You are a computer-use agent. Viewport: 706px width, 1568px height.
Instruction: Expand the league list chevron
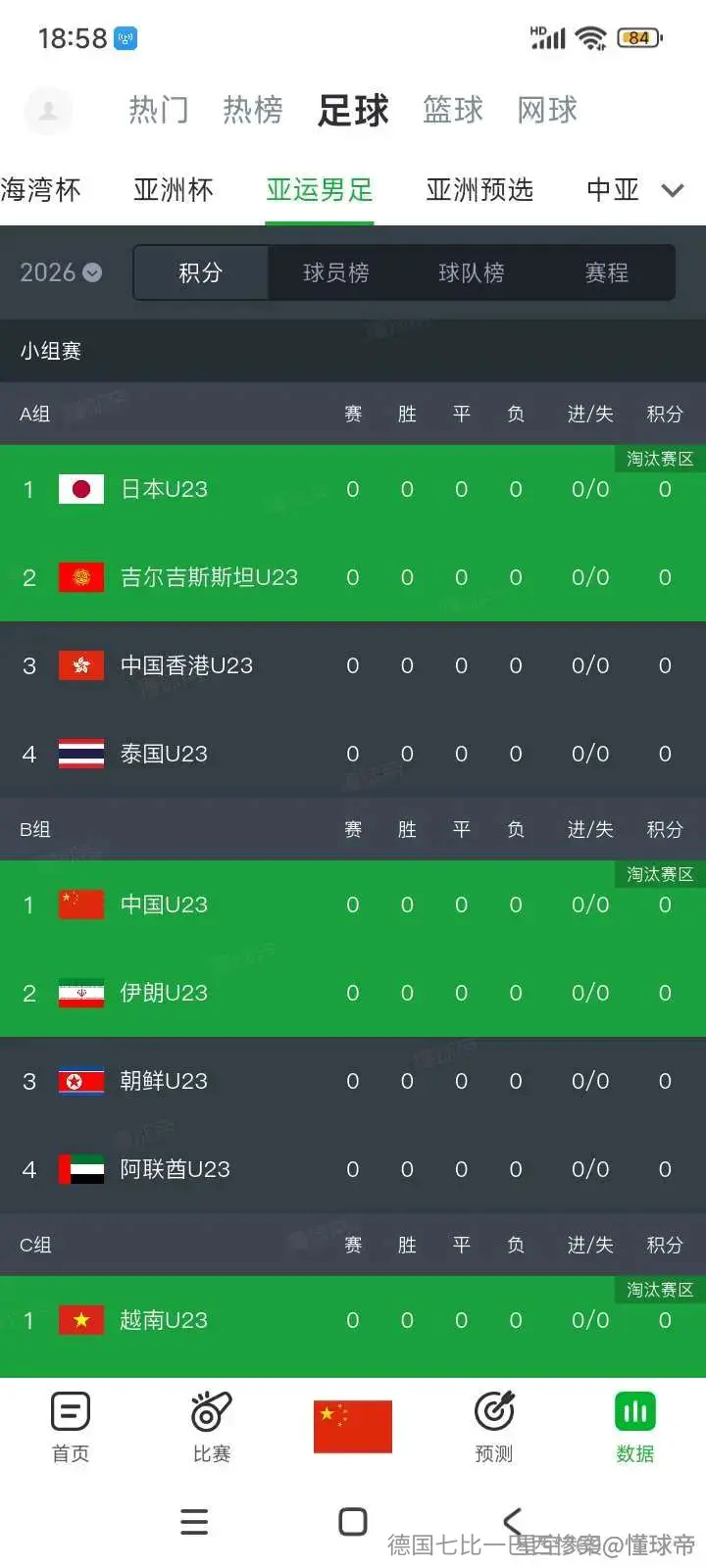tap(673, 190)
